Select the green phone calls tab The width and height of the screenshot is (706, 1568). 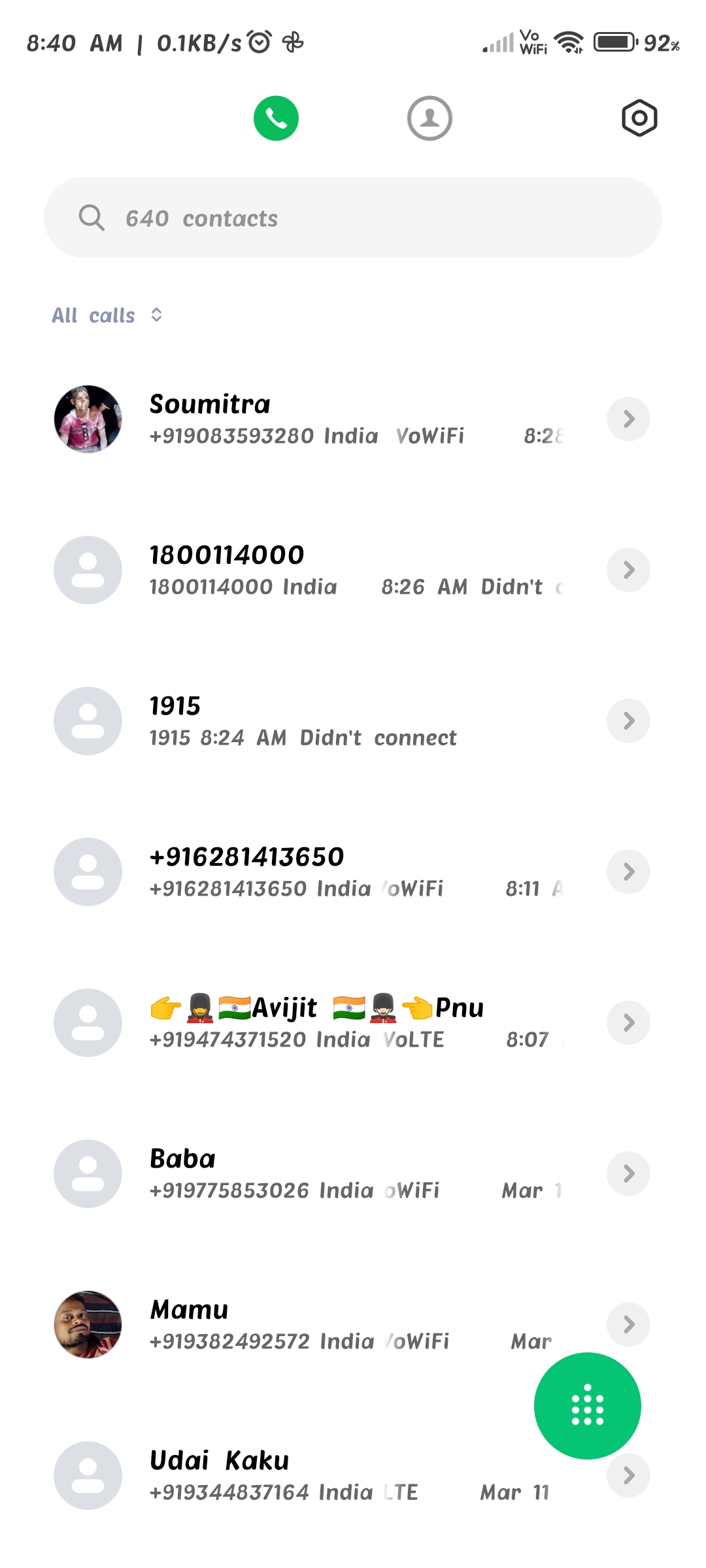[x=276, y=118]
